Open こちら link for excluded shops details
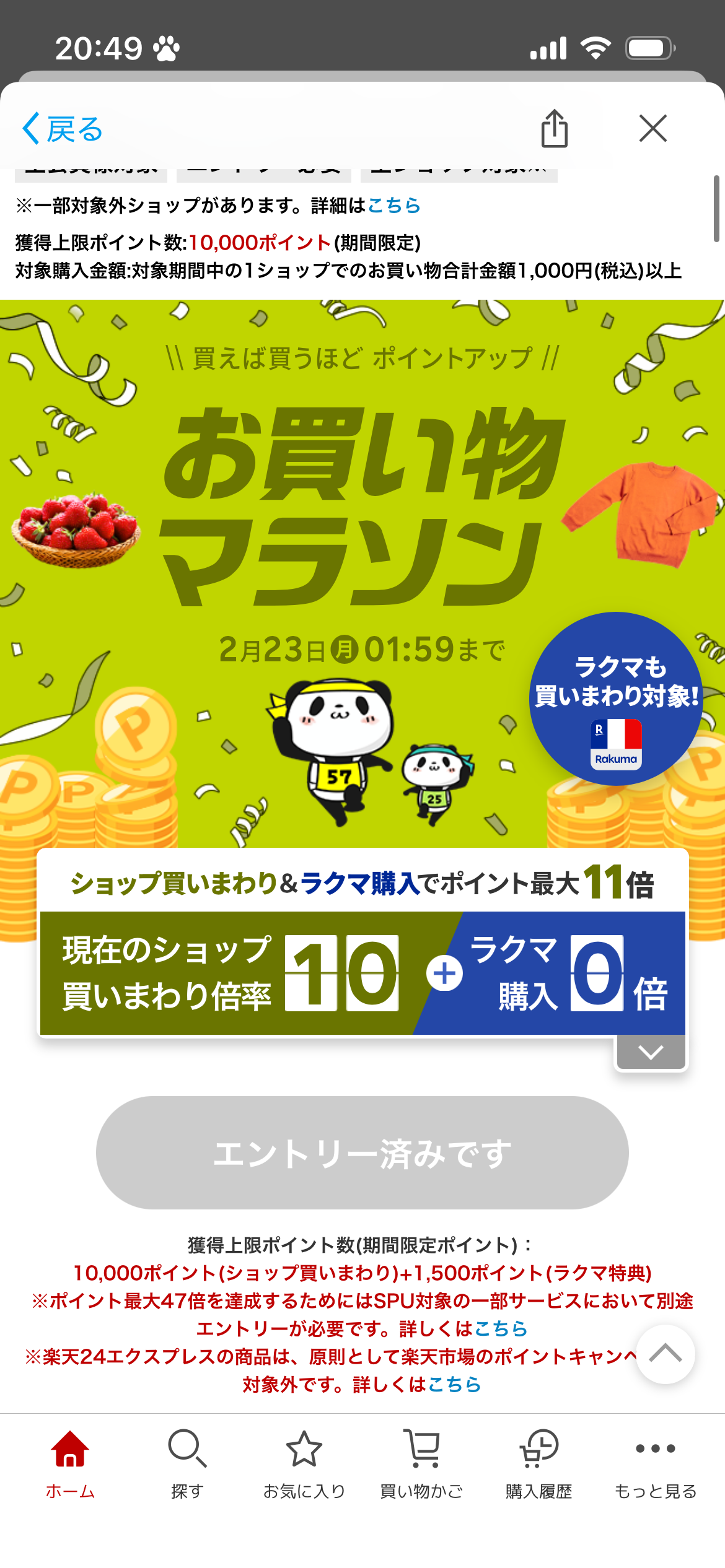The width and height of the screenshot is (725, 1568). (x=394, y=206)
